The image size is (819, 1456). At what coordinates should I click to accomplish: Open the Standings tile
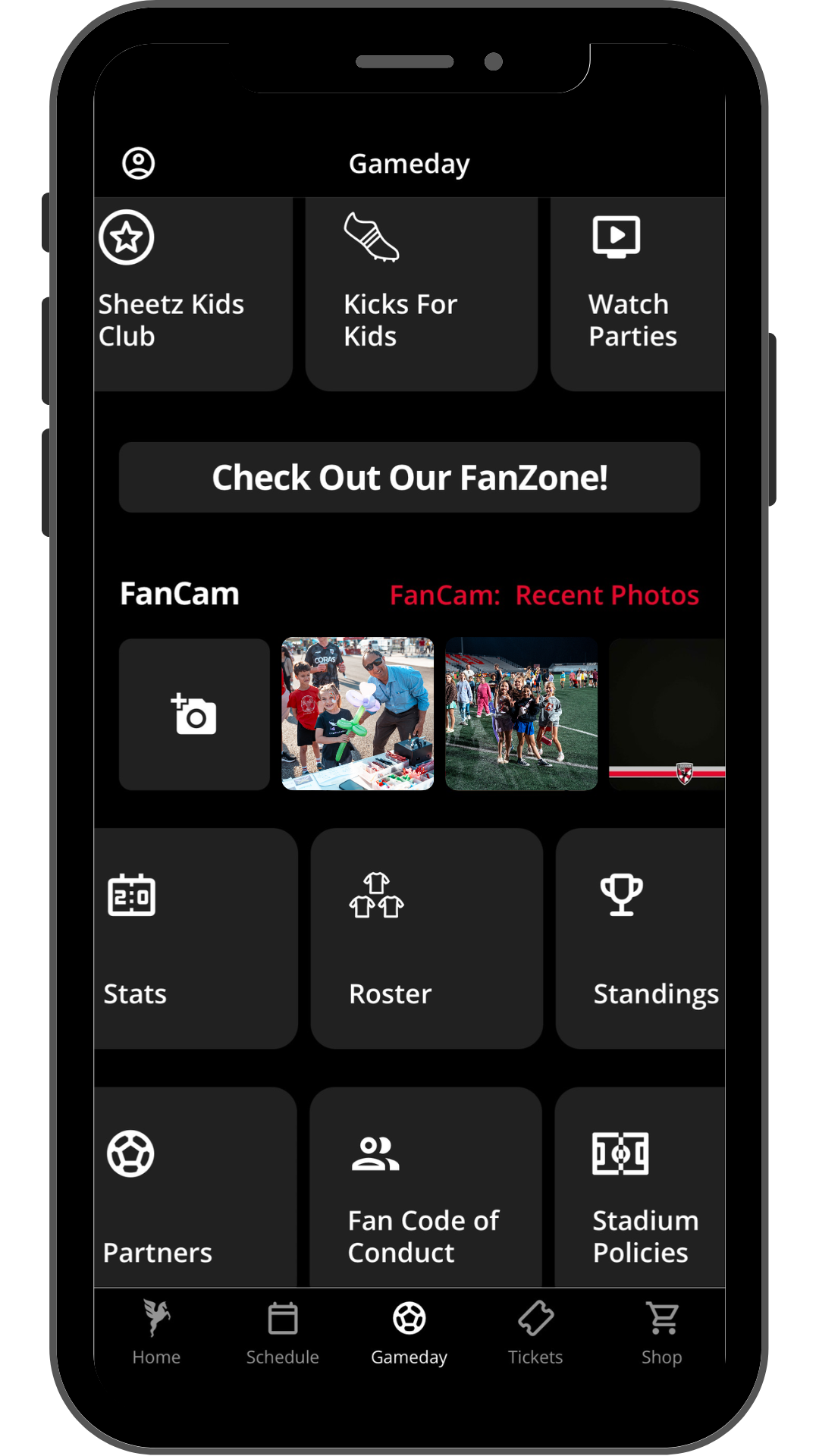(641, 939)
